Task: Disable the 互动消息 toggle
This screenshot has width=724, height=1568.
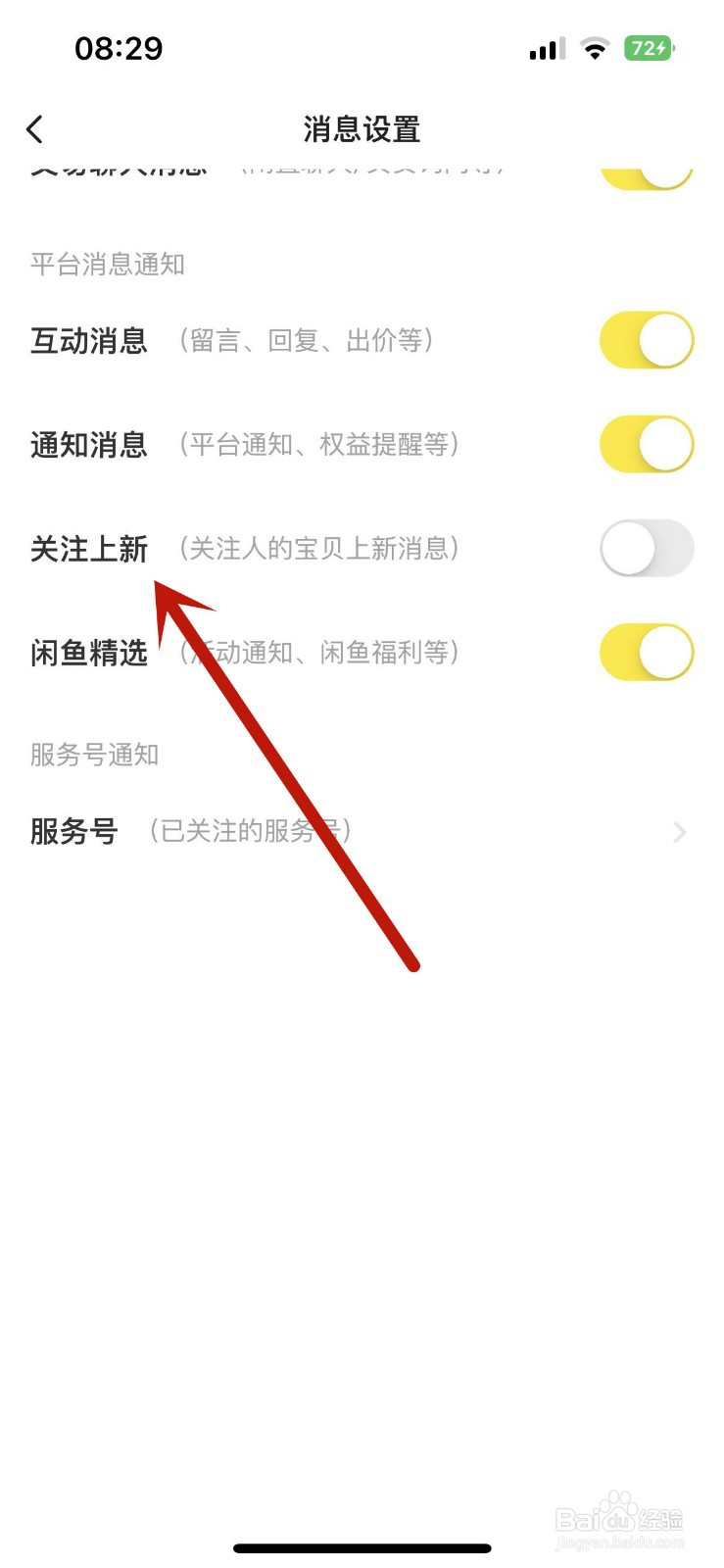Action: (x=646, y=340)
